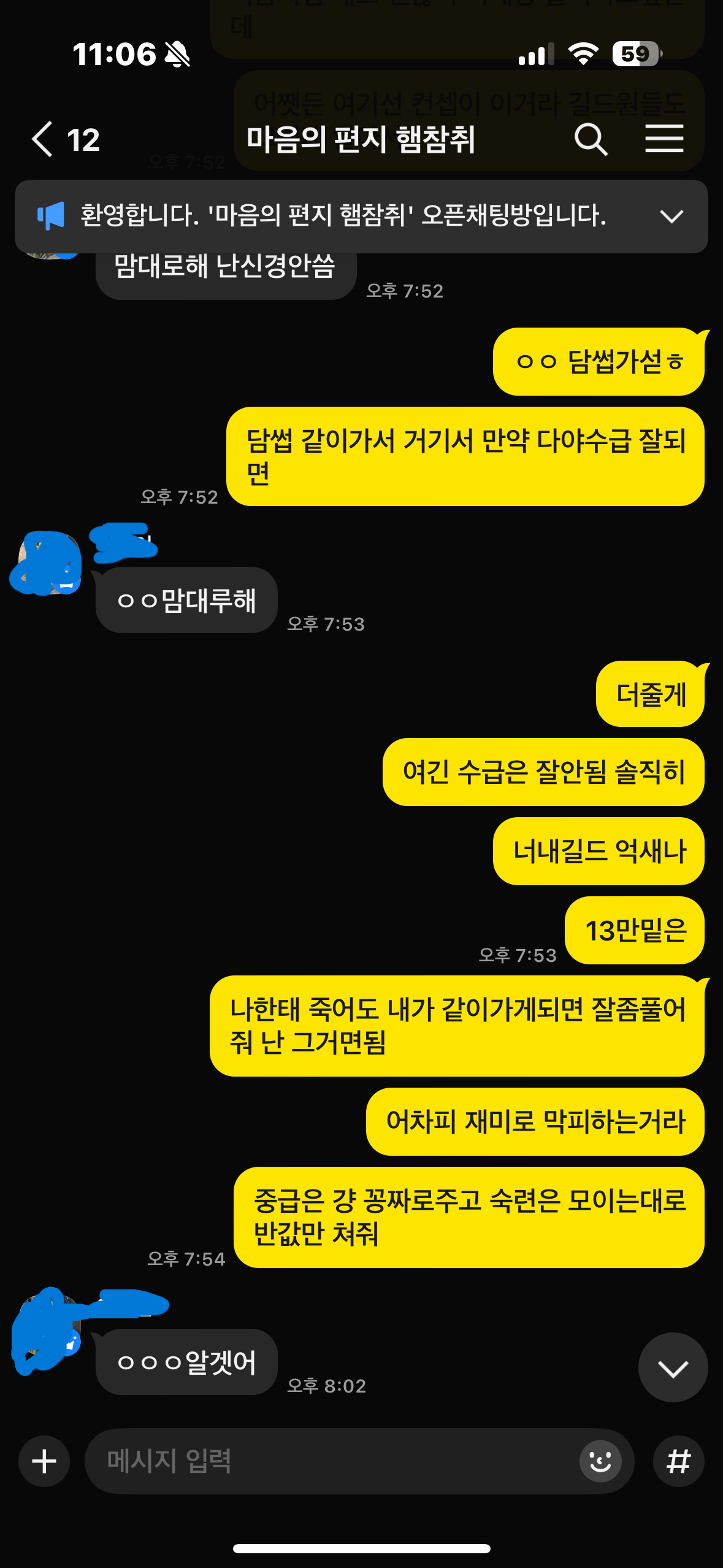Search within this chat room
The image size is (723, 1568).
591,139
